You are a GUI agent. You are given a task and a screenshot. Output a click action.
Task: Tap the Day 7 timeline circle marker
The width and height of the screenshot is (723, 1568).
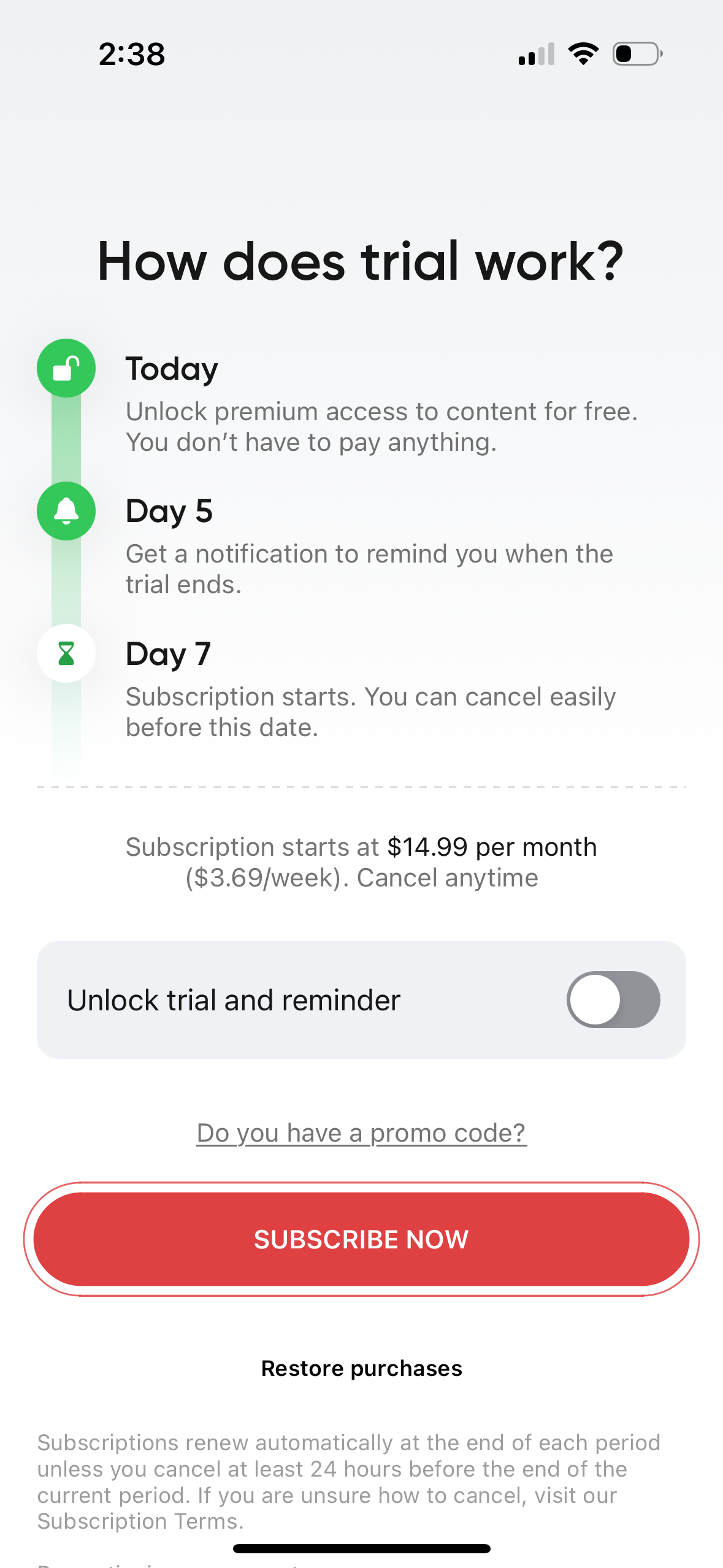pyautogui.click(x=66, y=654)
